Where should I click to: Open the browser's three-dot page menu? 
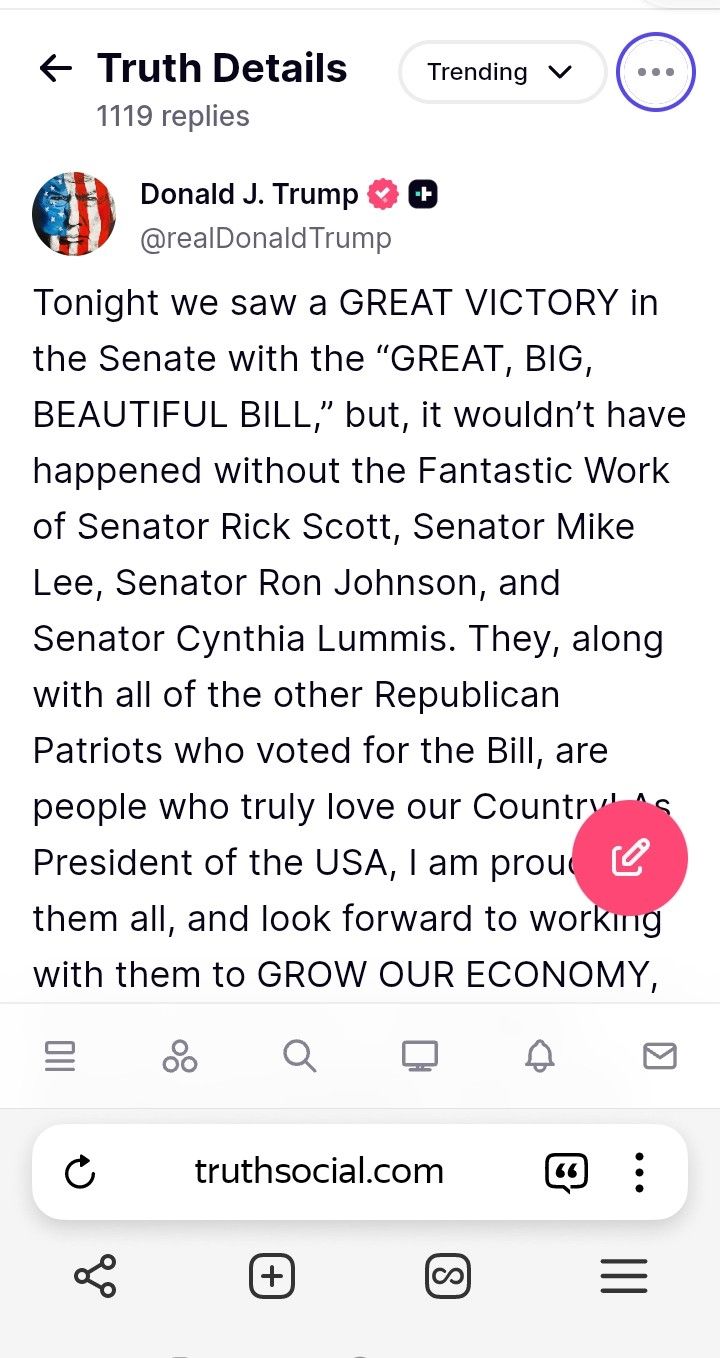639,1172
